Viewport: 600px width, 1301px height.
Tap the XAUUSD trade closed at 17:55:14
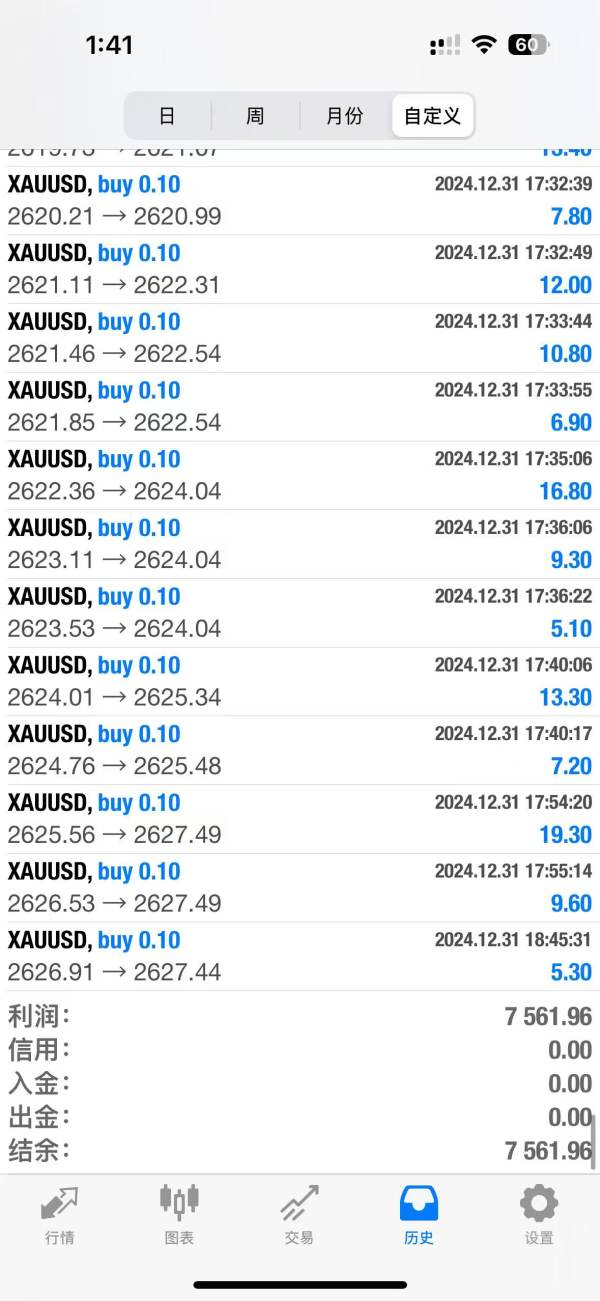[300, 888]
